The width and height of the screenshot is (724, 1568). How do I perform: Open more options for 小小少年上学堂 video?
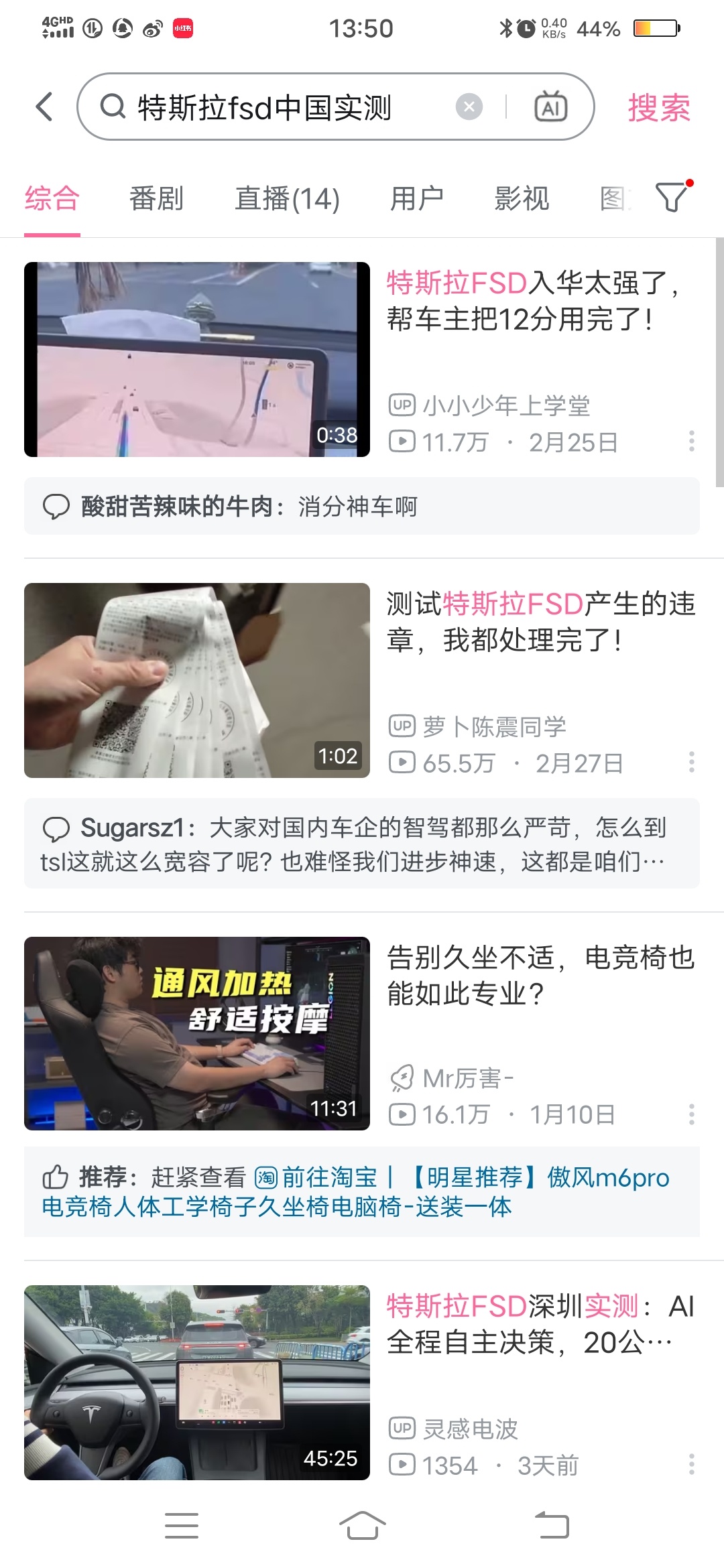tap(691, 441)
